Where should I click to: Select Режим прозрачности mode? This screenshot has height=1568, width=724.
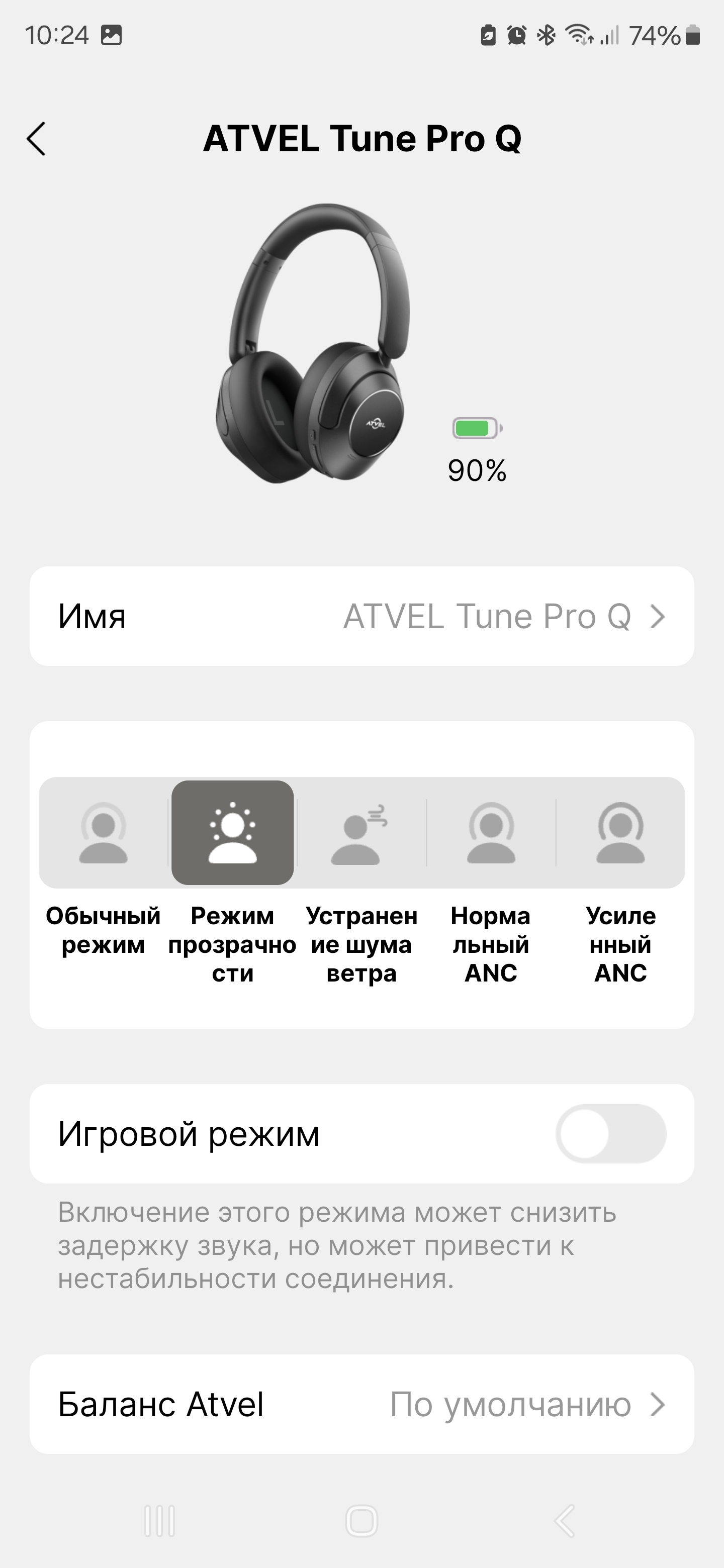click(233, 832)
